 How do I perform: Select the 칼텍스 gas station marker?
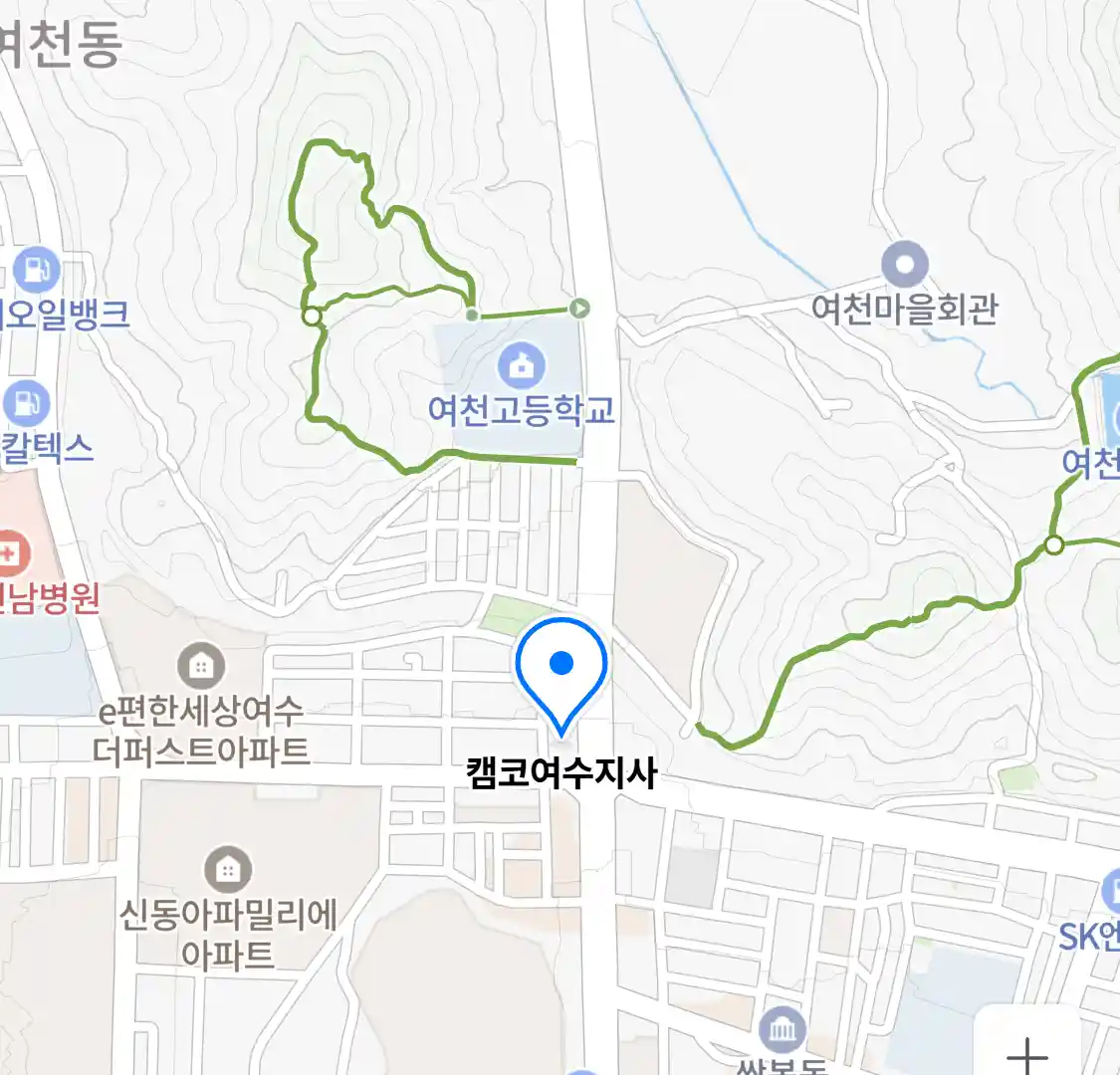click(x=27, y=403)
